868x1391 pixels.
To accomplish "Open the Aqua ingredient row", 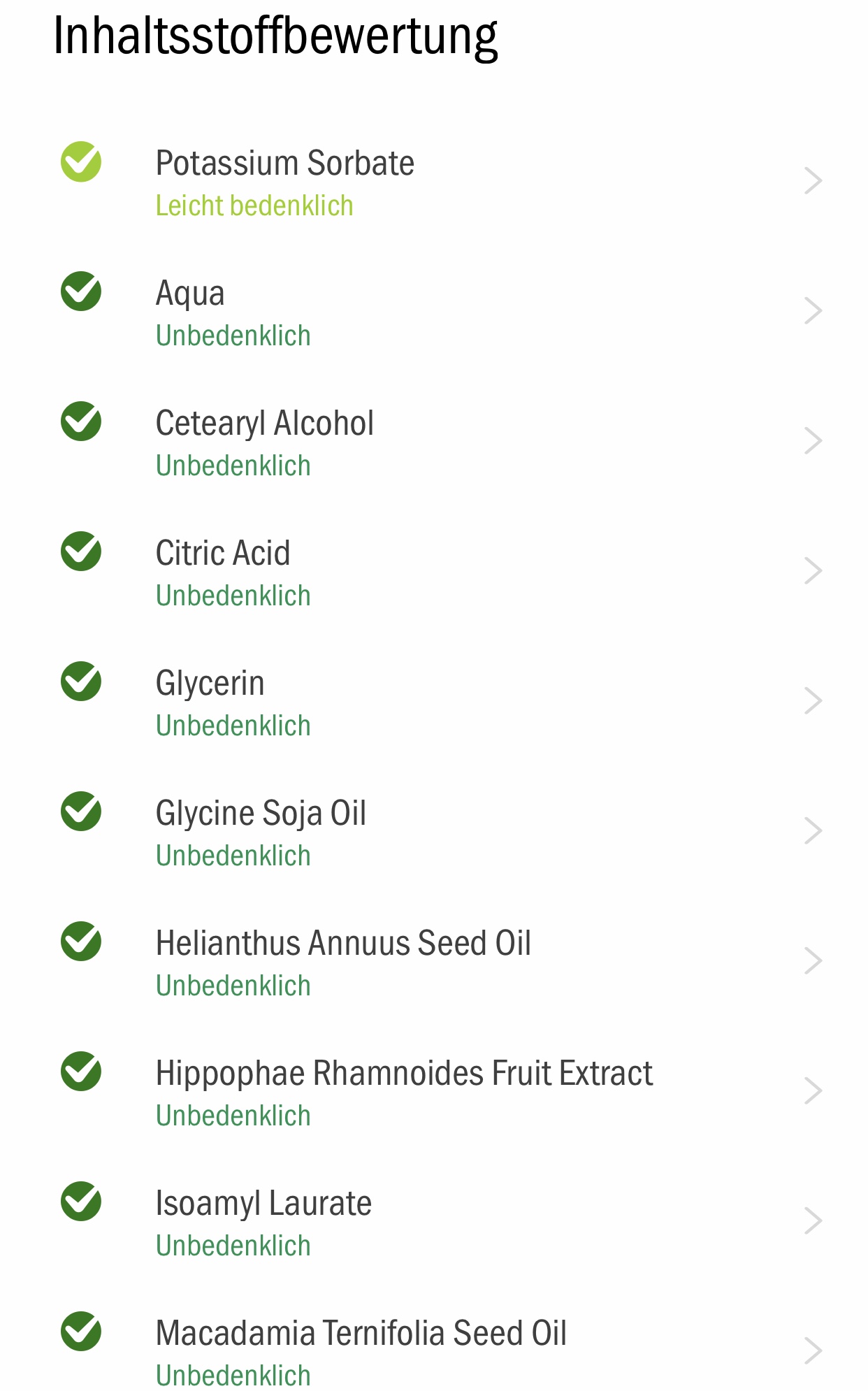I will (x=434, y=312).
